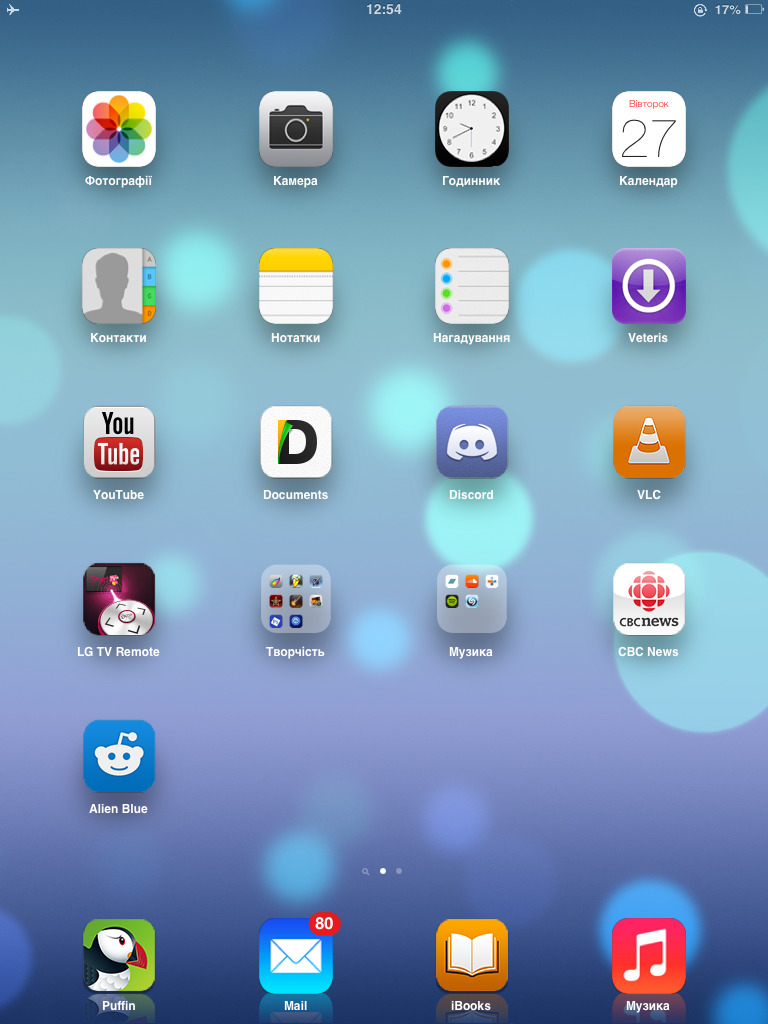This screenshot has height=1024, width=768.
Task: Open the Alien Blue app
Action: [119, 757]
